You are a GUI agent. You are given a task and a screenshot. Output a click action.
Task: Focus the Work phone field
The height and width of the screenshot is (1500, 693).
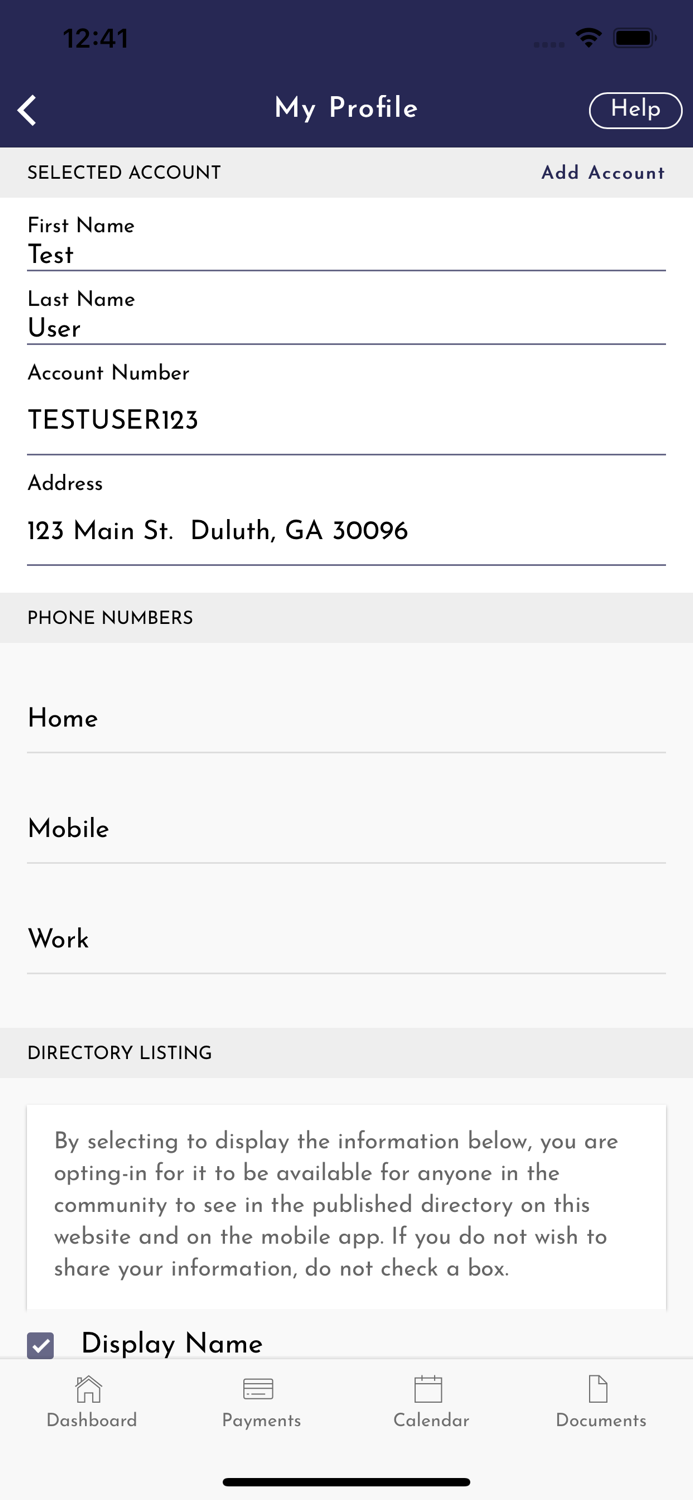pos(346,939)
